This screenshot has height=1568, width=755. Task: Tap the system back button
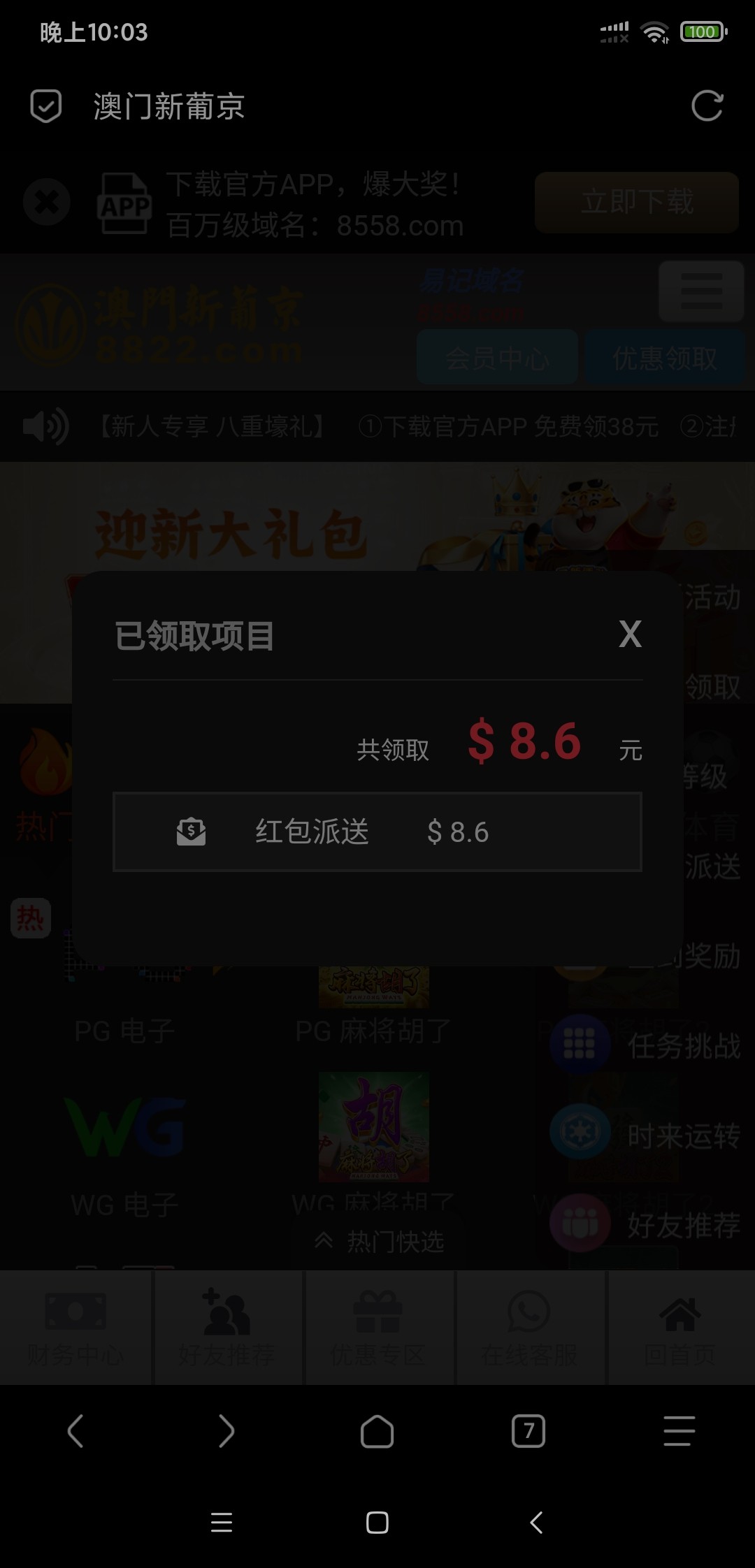[x=536, y=1522]
